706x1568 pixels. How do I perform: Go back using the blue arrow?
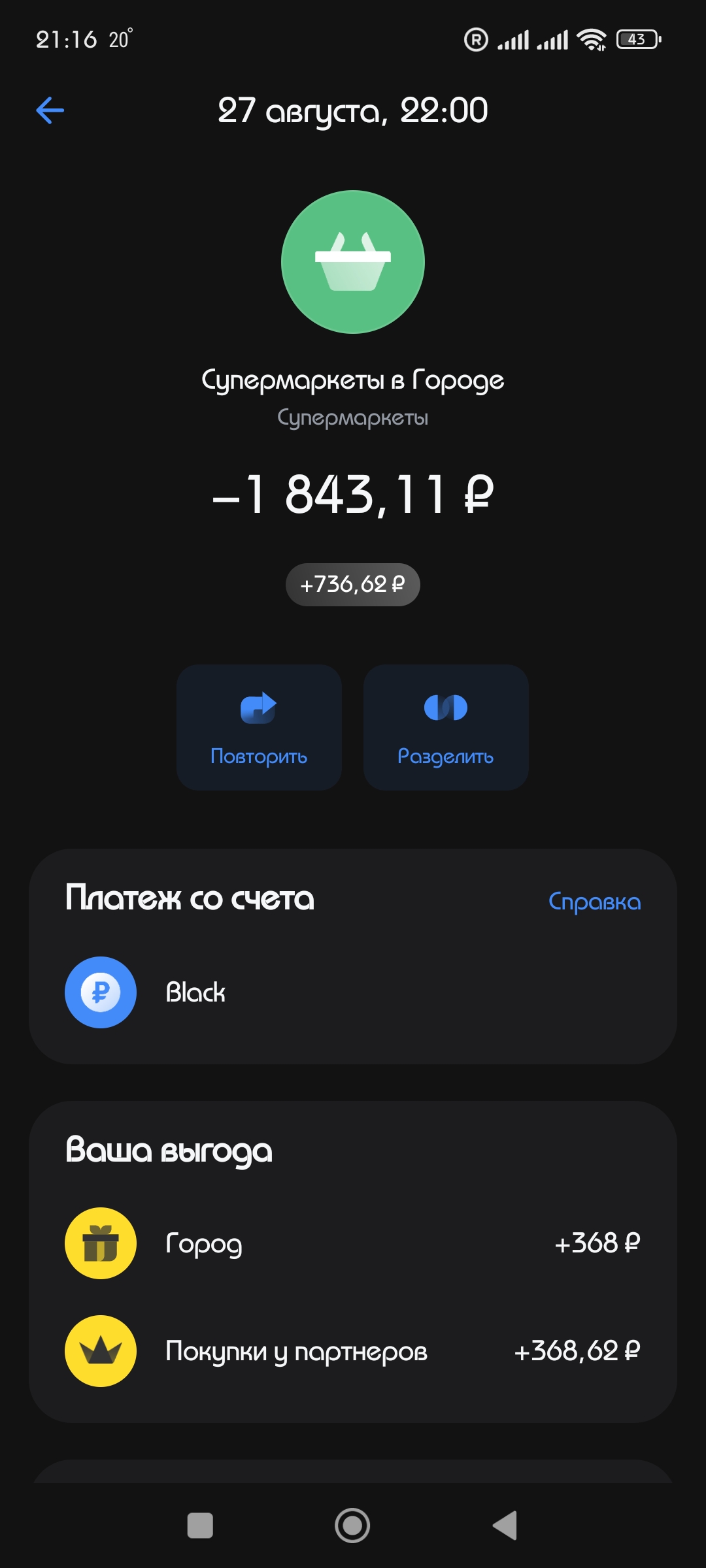[x=50, y=110]
